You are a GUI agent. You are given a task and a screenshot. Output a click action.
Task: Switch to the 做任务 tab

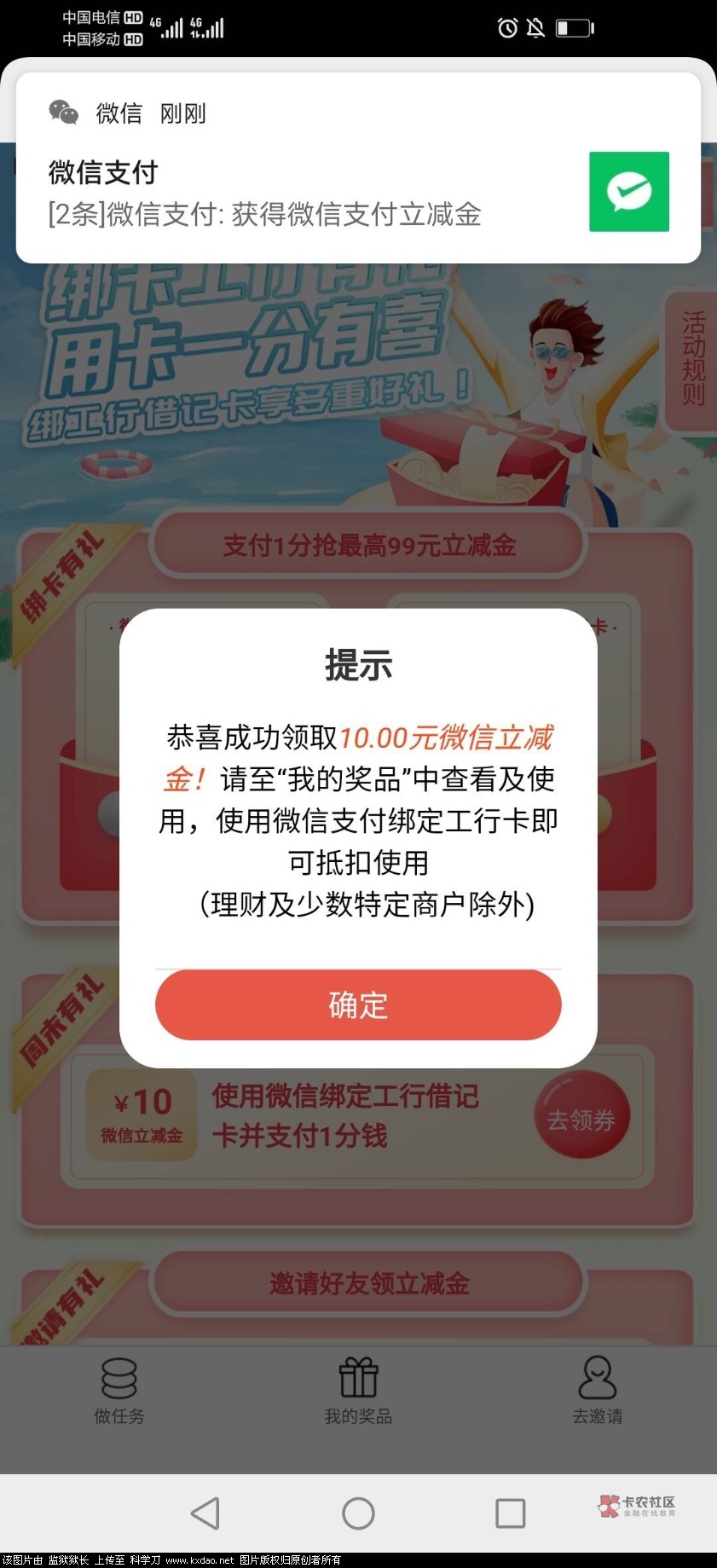pos(119,1392)
